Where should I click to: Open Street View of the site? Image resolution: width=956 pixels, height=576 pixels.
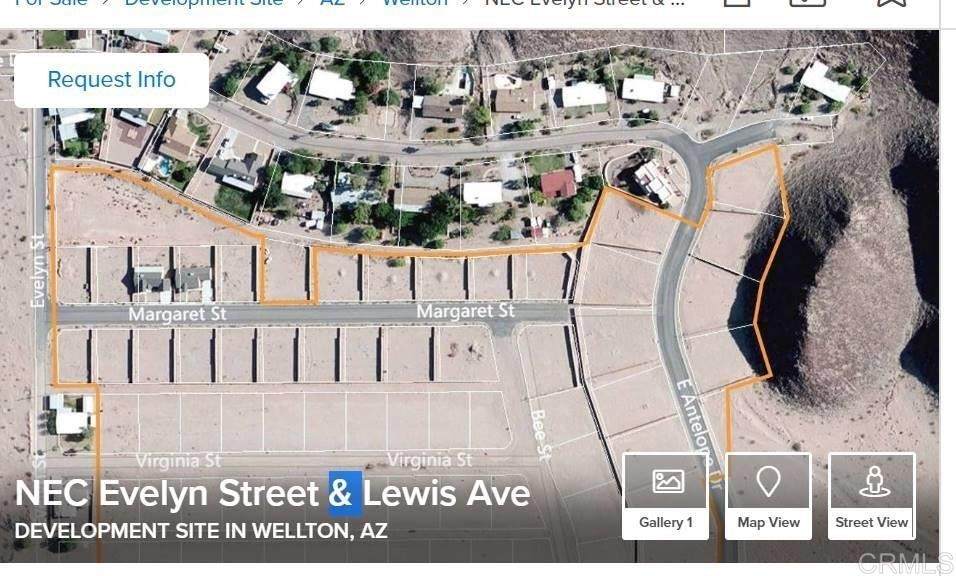(x=871, y=496)
